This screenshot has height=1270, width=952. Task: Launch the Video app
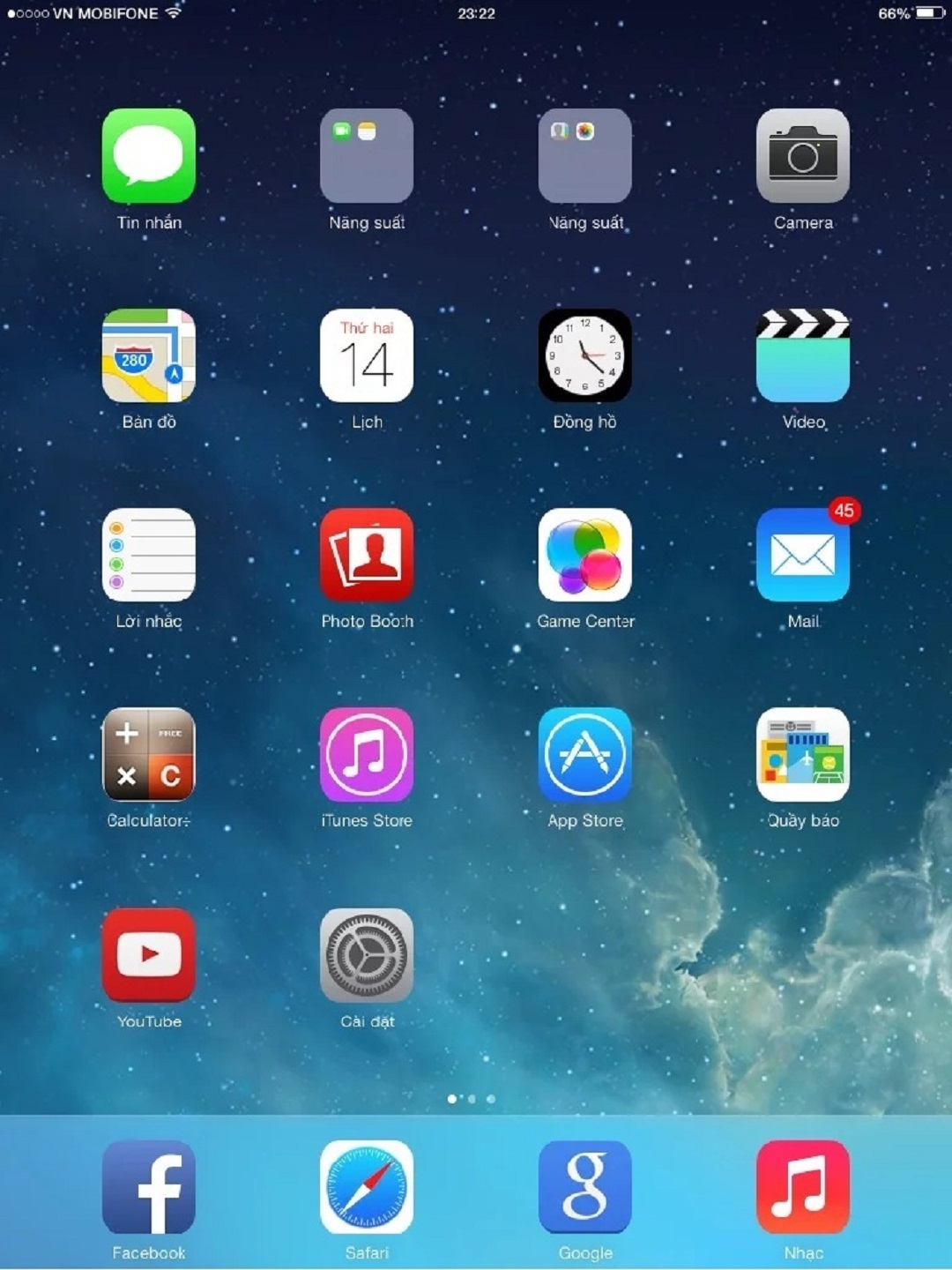(x=802, y=355)
